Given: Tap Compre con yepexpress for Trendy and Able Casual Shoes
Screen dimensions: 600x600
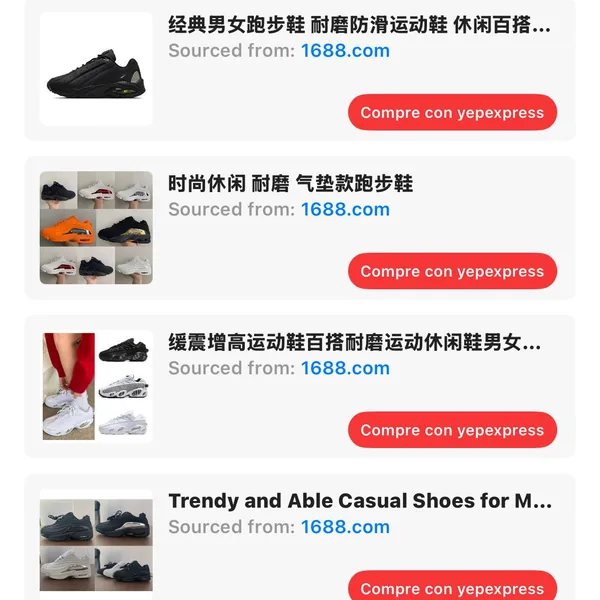Looking at the screenshot, I should click(x=452, y=587).
